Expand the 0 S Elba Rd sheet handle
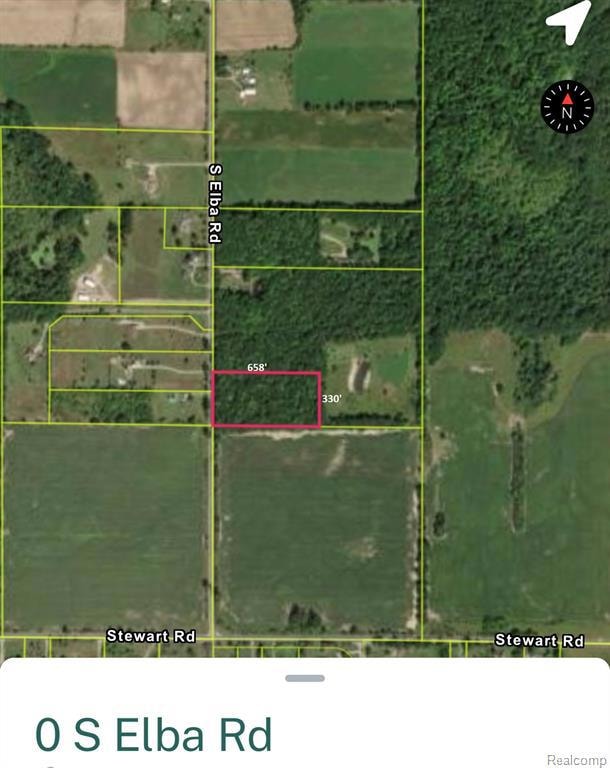 point(305,678)
